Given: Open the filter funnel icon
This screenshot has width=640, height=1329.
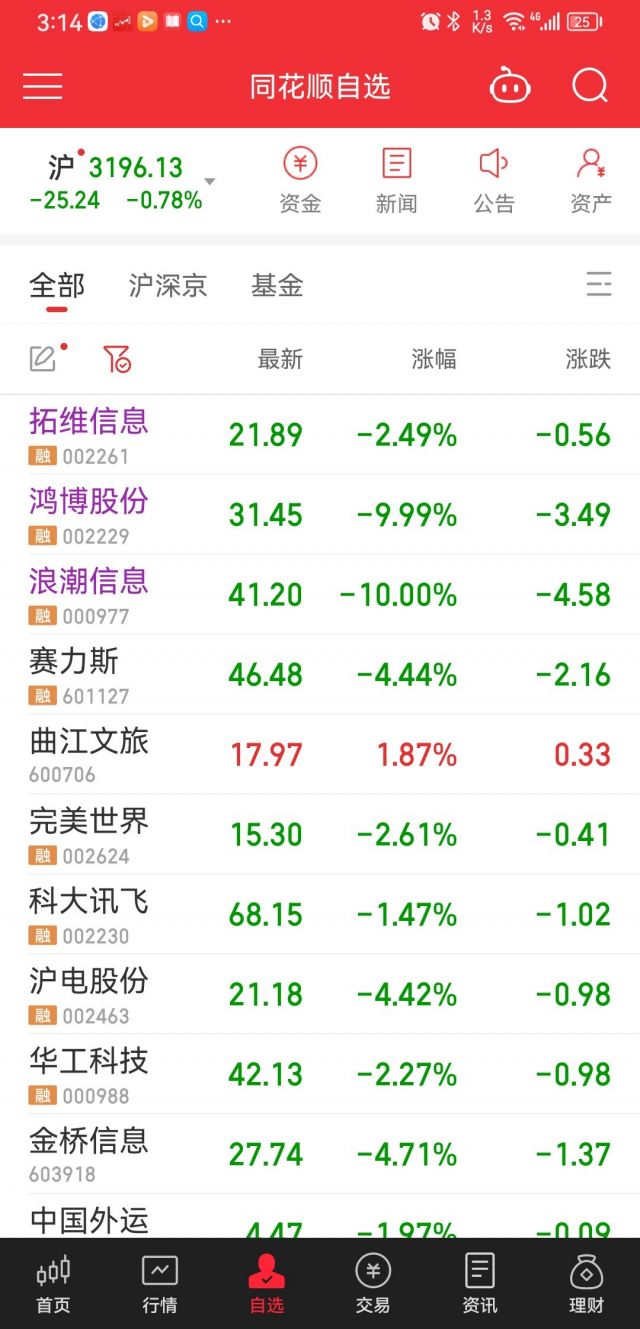Looking at the screenshot, I should [x=117, y=358].
